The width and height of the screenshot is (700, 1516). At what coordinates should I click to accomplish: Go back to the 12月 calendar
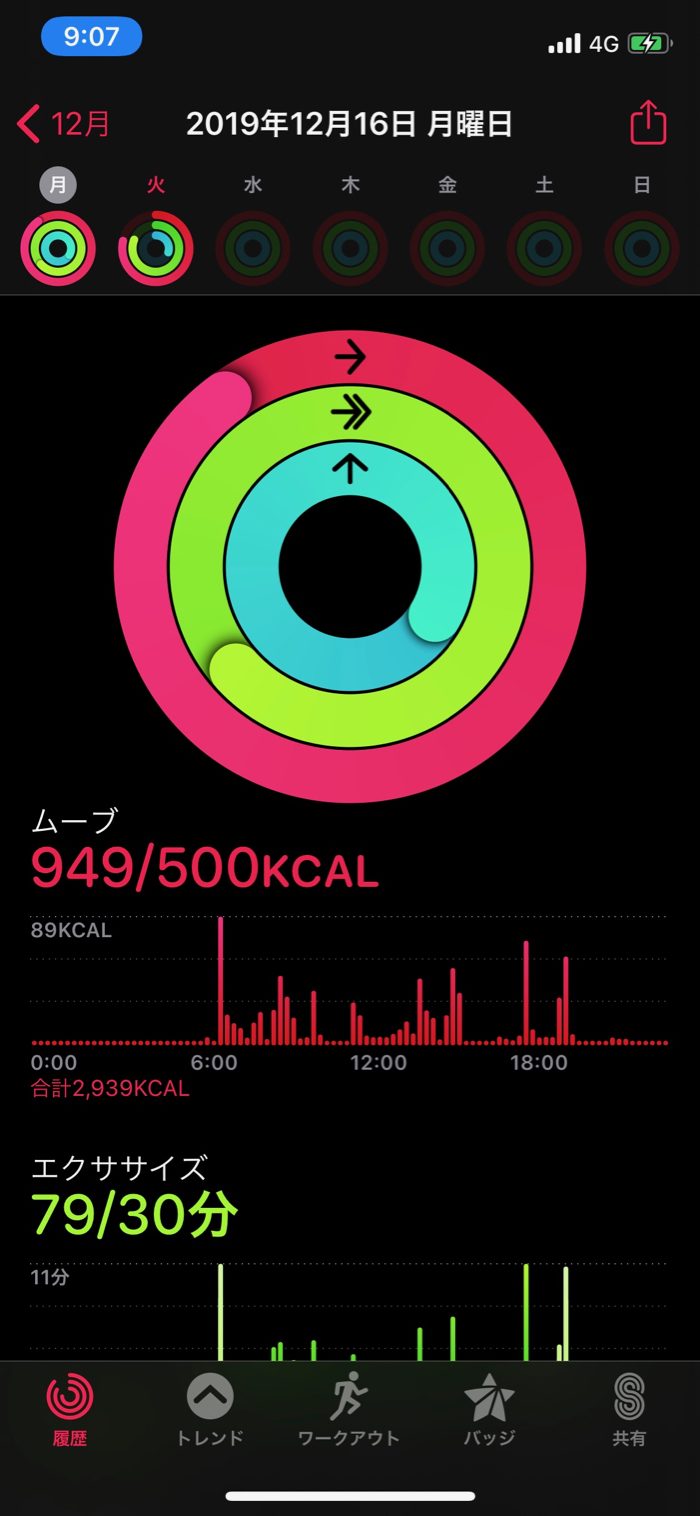pyautogui.click(x=64, y=125)
